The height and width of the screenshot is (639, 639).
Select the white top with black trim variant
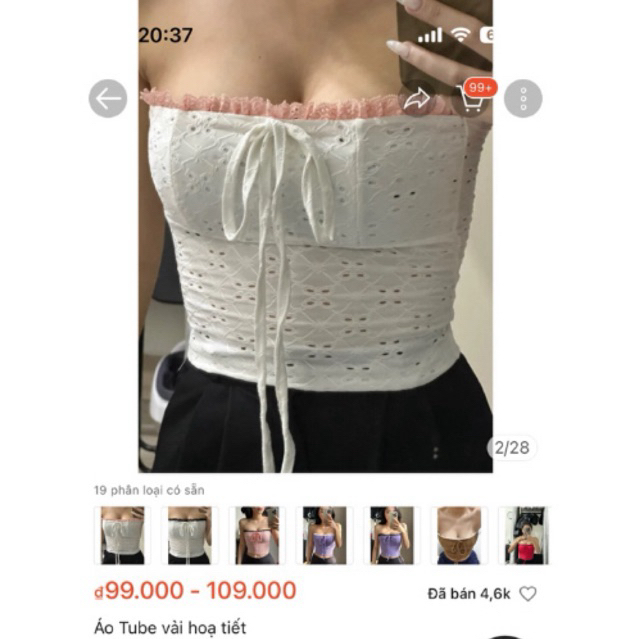pos(188,535)
